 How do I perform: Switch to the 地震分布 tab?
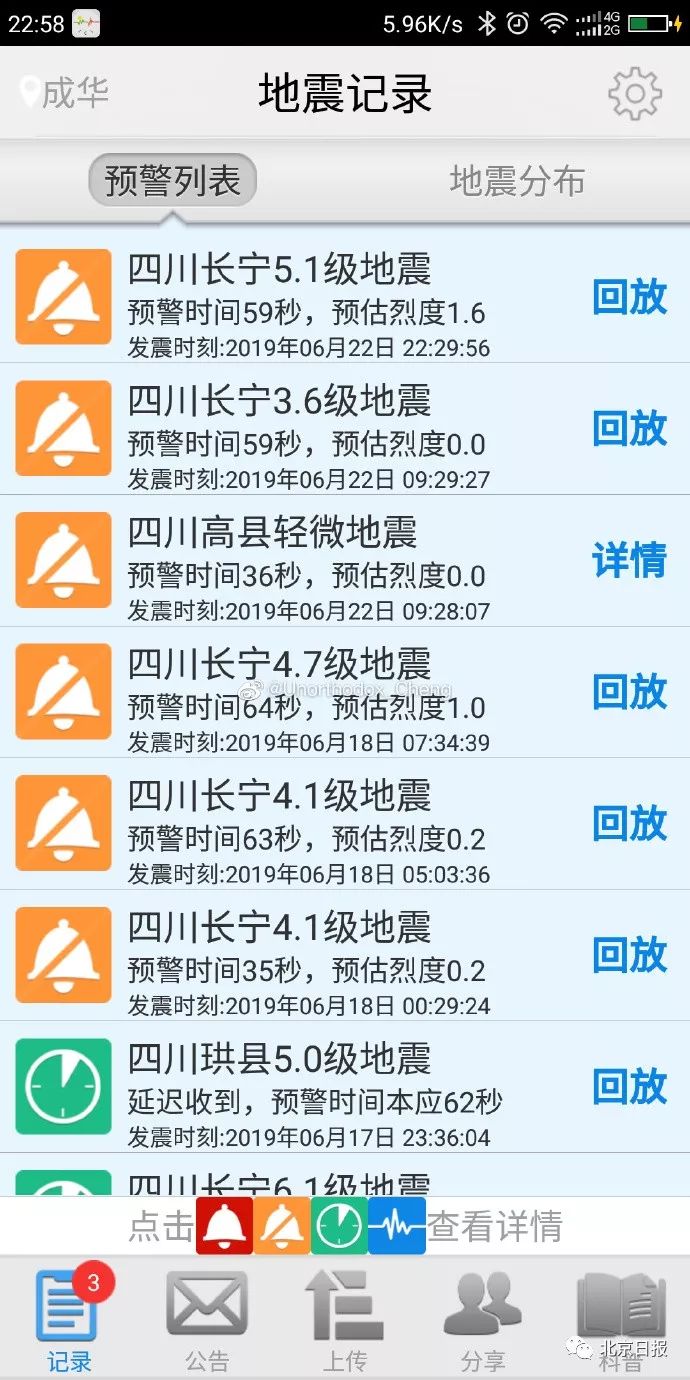click(517, 182)
